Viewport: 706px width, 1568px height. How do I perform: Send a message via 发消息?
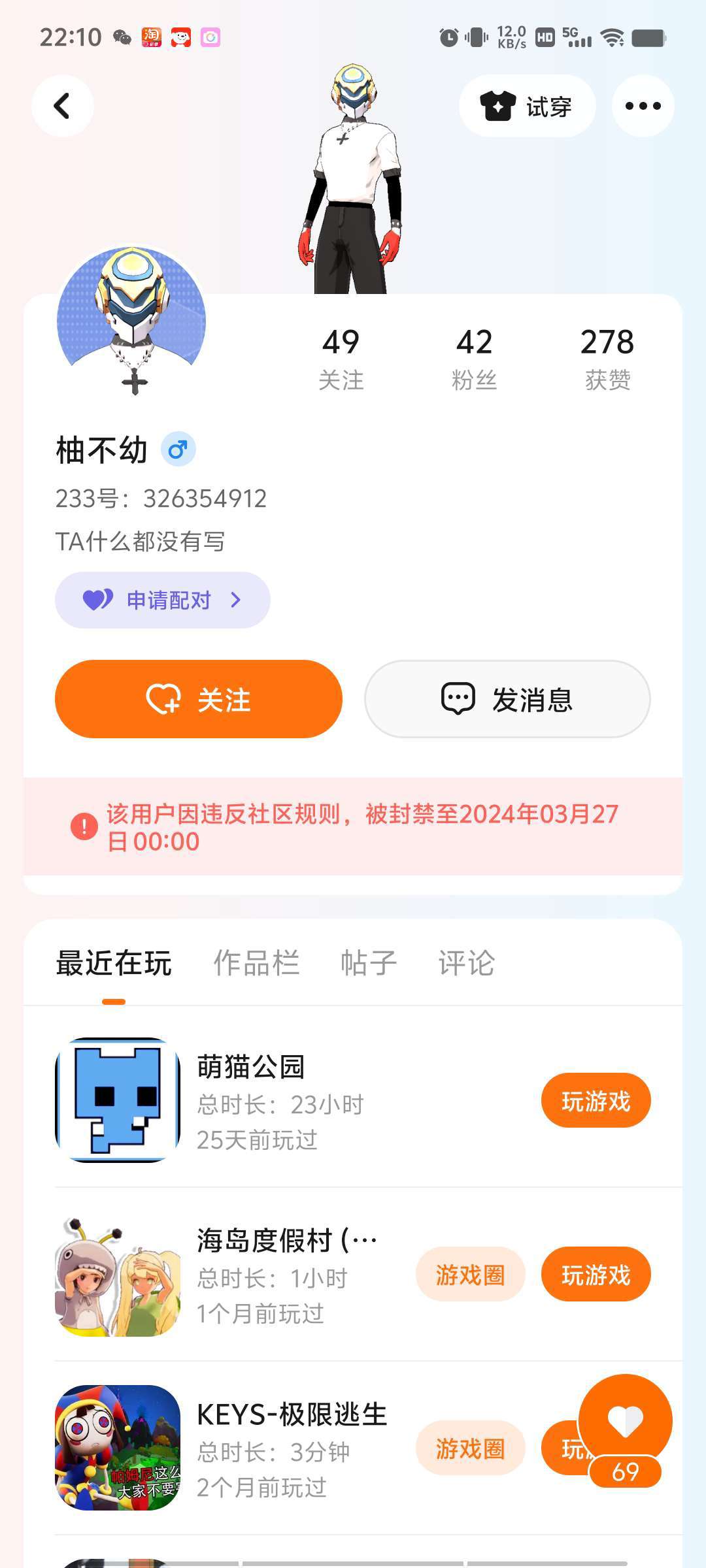pos(507,699)
